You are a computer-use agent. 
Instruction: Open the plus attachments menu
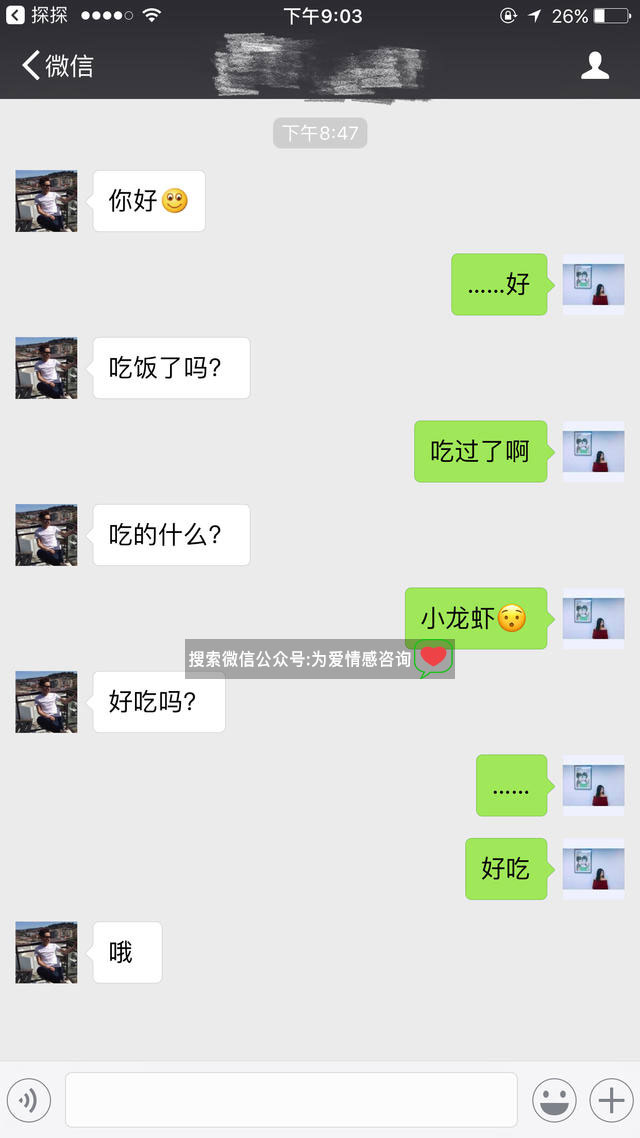click(609, 1100)
